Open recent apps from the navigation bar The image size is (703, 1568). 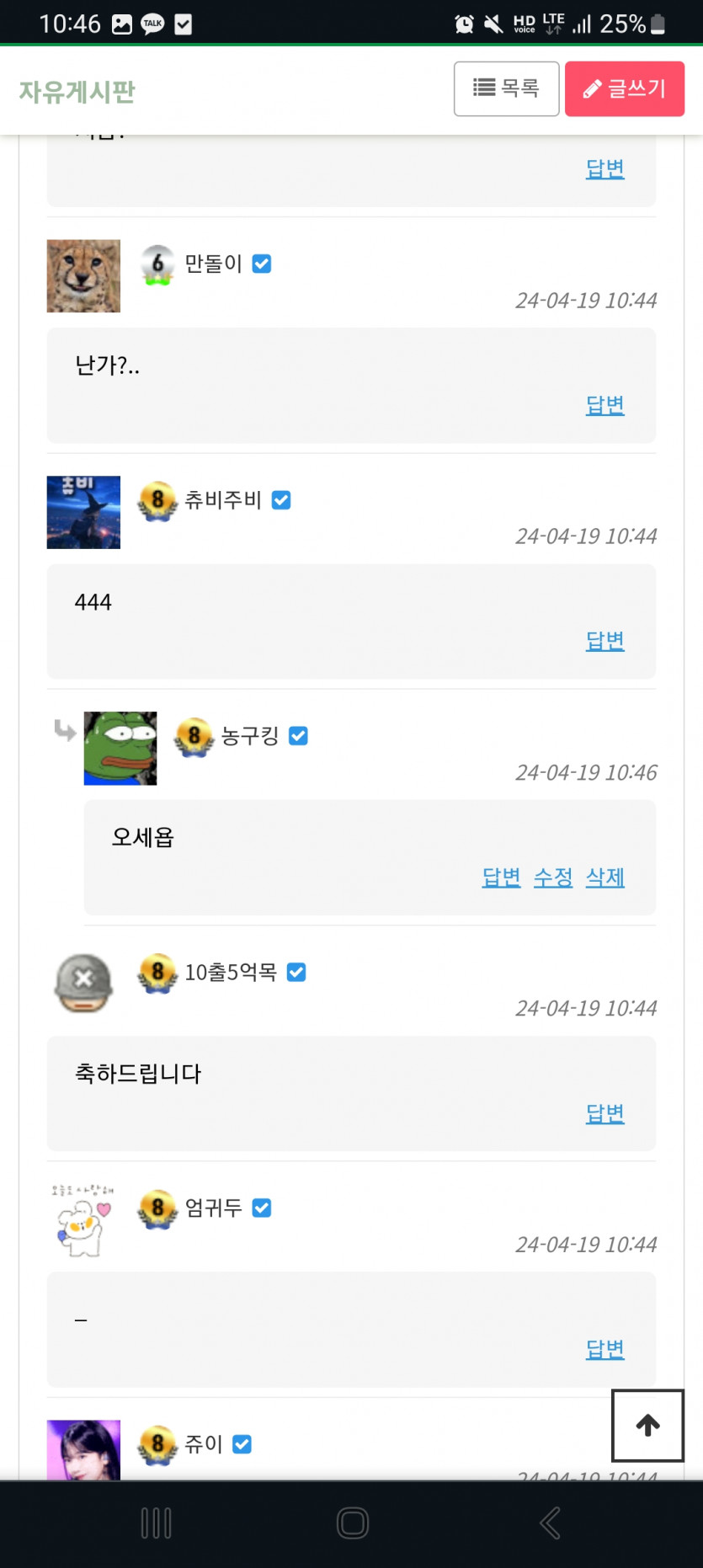coord(157,1523)
